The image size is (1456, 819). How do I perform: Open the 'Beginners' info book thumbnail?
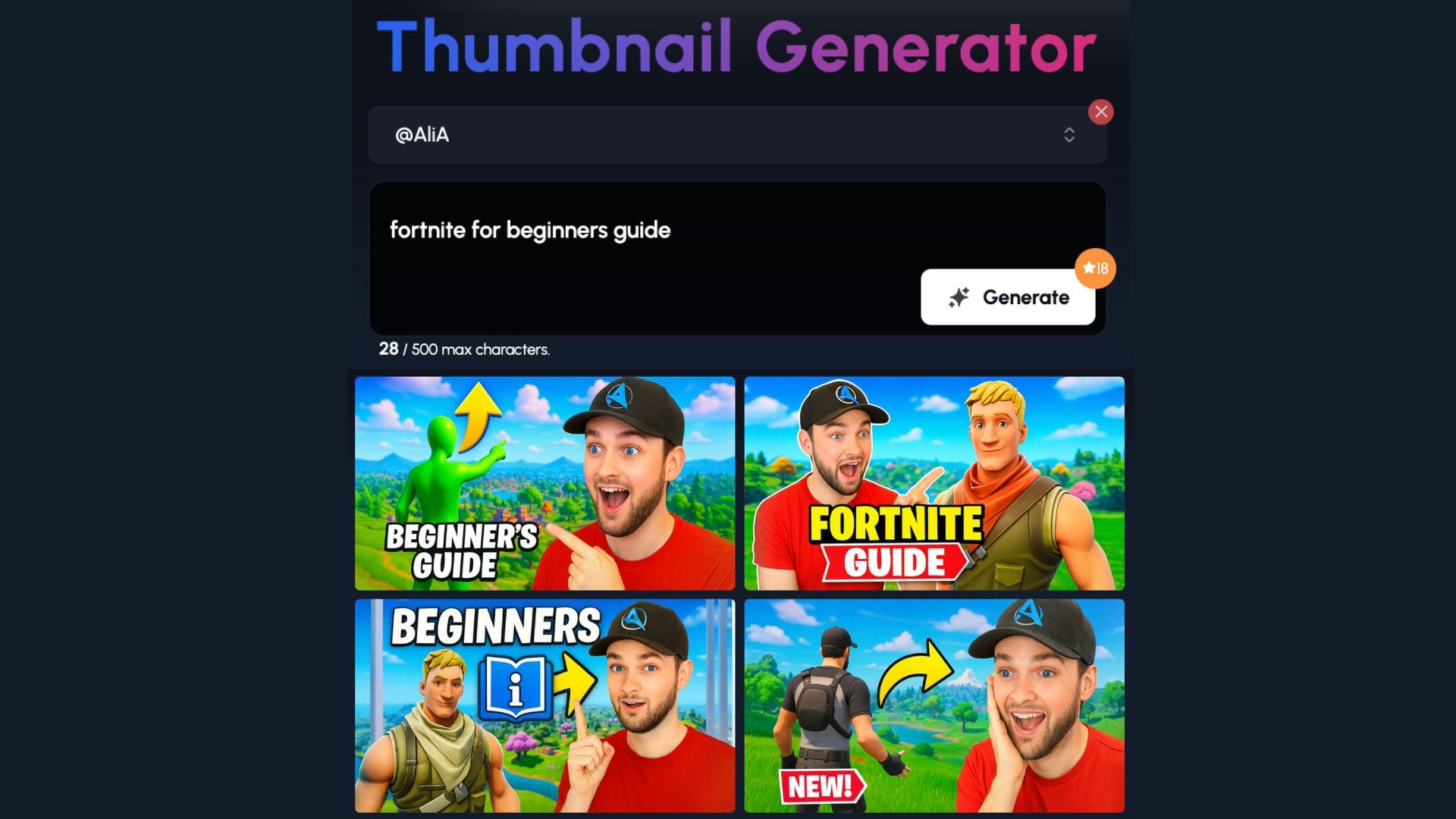tap(544, 705)
